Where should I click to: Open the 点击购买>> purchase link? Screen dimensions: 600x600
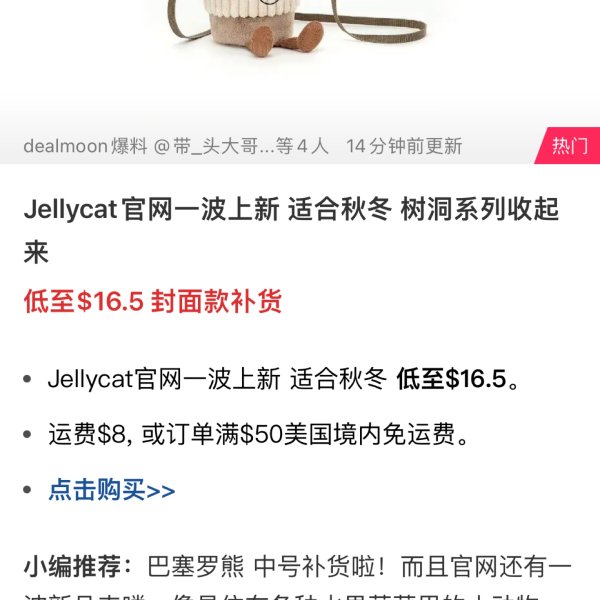(x=111, y=491)
